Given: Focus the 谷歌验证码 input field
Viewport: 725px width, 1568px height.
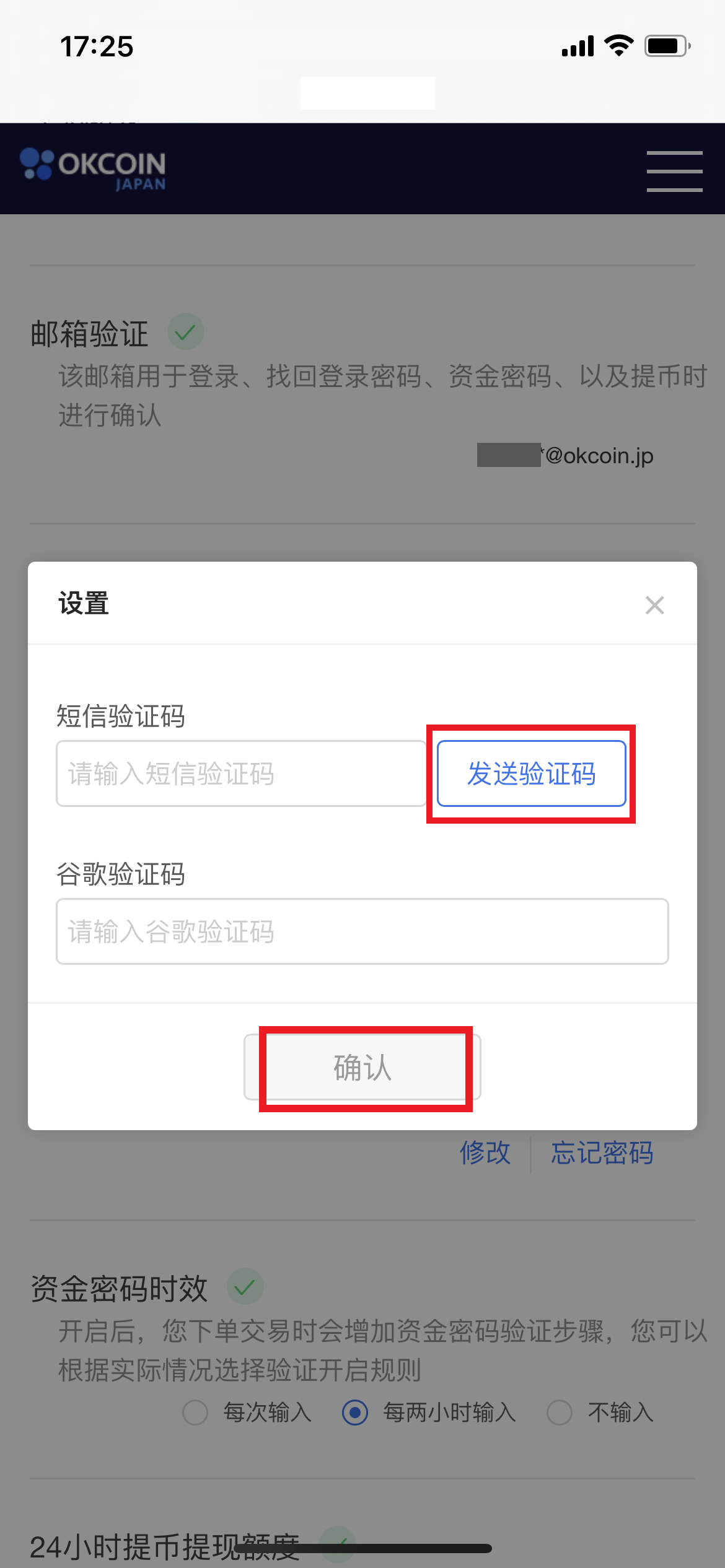Looking at the screenshot, I should [362, 931].
